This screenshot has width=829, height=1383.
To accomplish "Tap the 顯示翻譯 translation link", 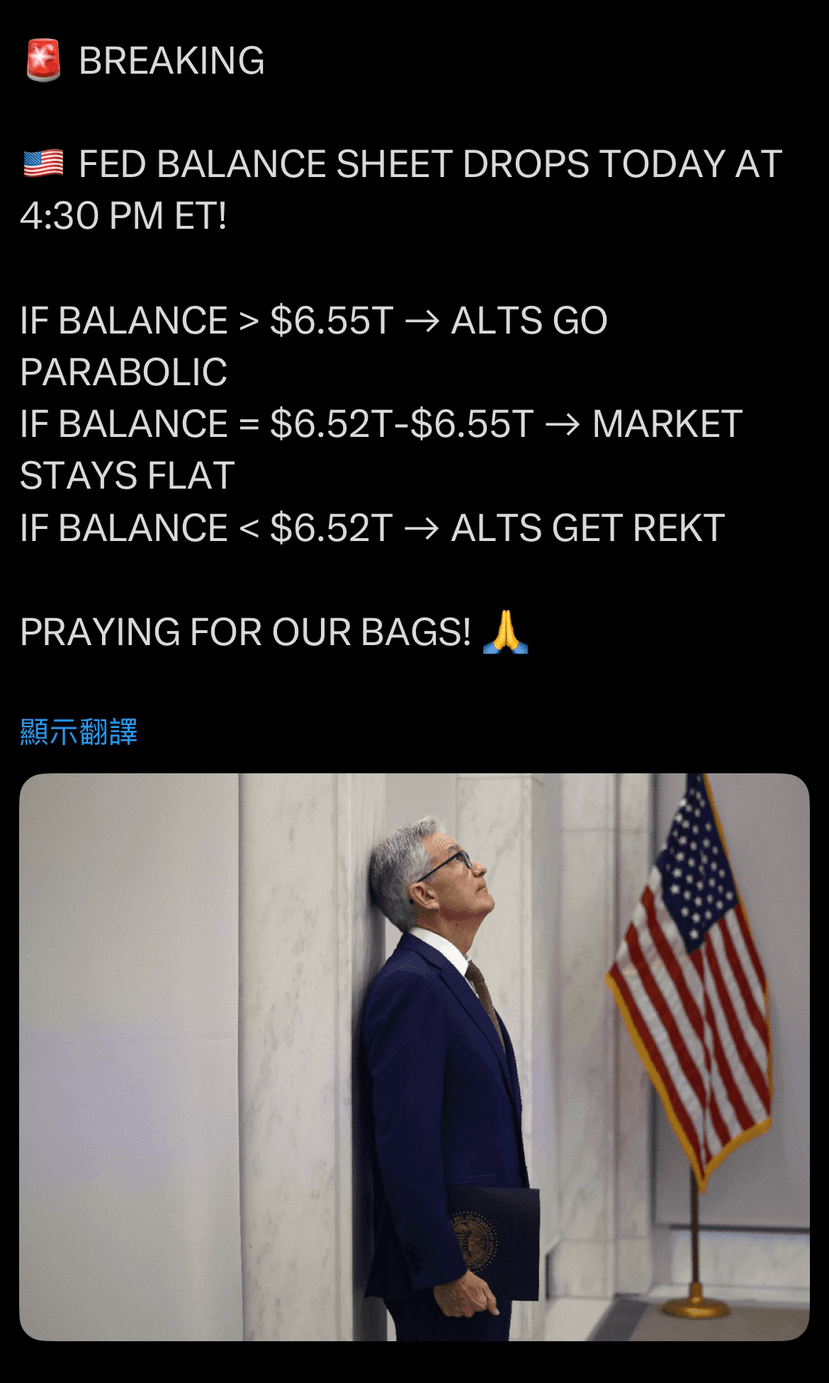I will [x=79, y=732].
